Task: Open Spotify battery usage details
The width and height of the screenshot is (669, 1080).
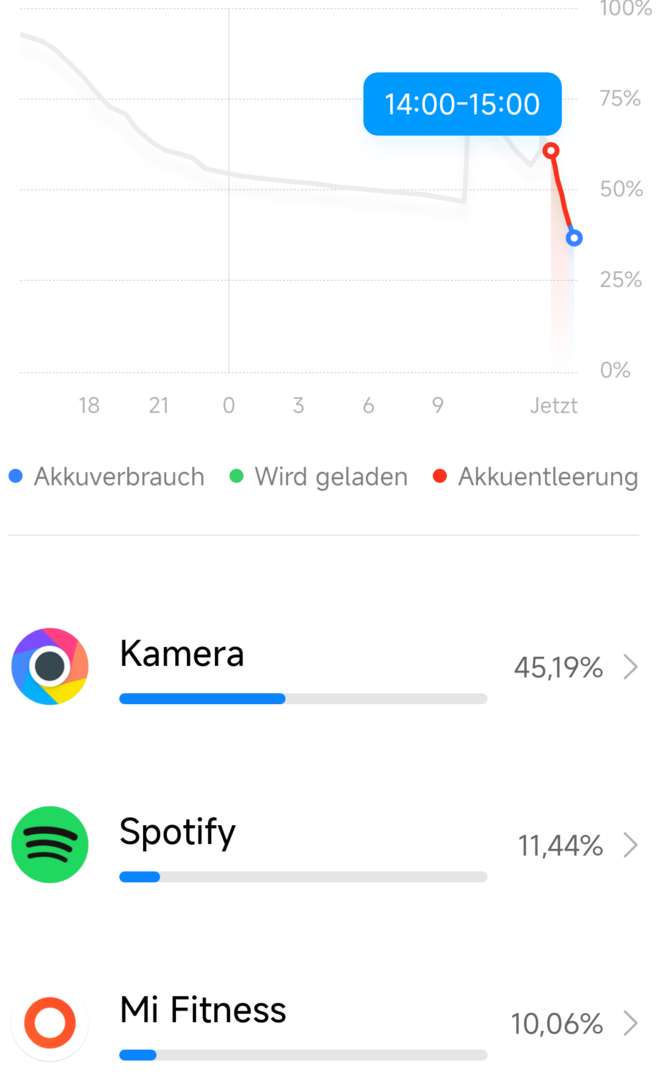Action: click(x=324, y=844)
